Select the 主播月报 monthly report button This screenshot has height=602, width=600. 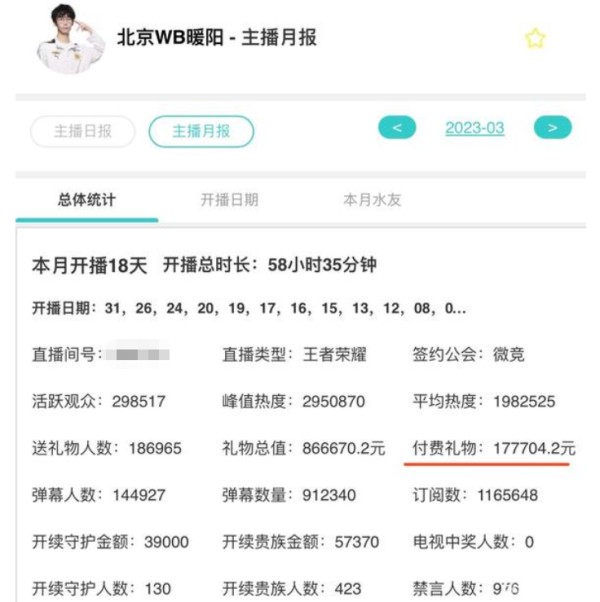click(x=201, y=131)
